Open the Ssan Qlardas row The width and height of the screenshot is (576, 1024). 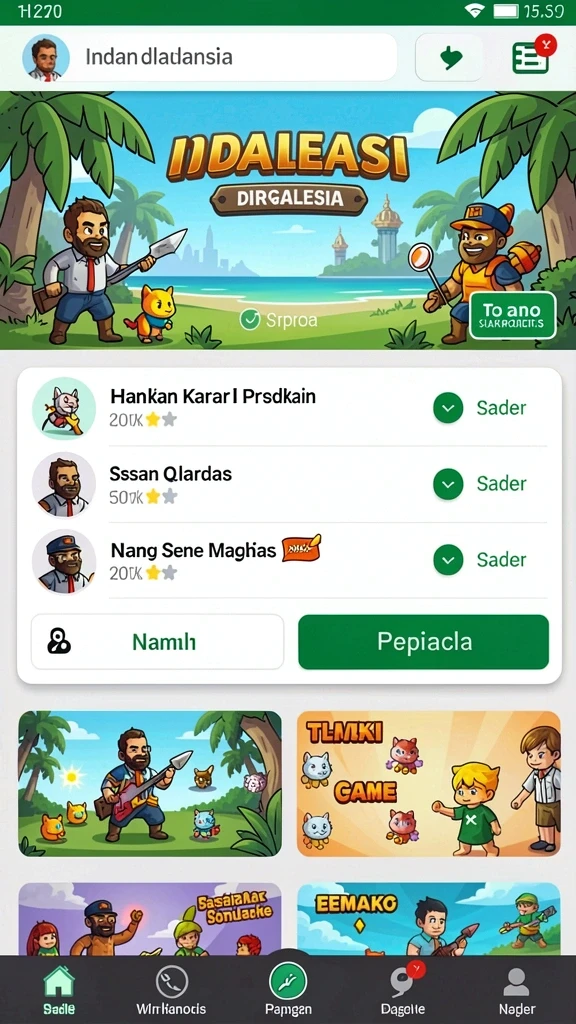(x=289, y=484)
